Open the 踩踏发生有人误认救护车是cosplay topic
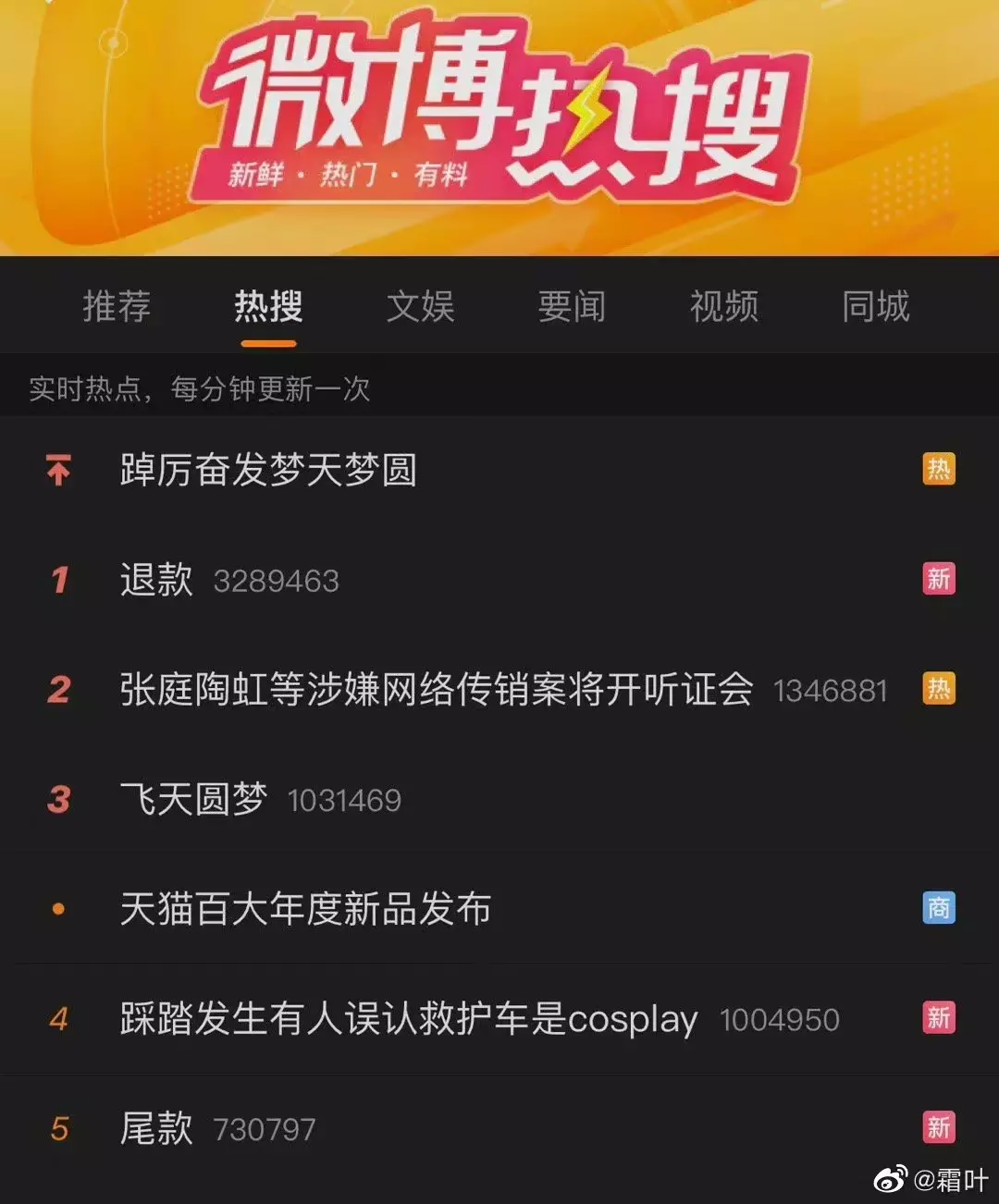 coord(408,1019)
